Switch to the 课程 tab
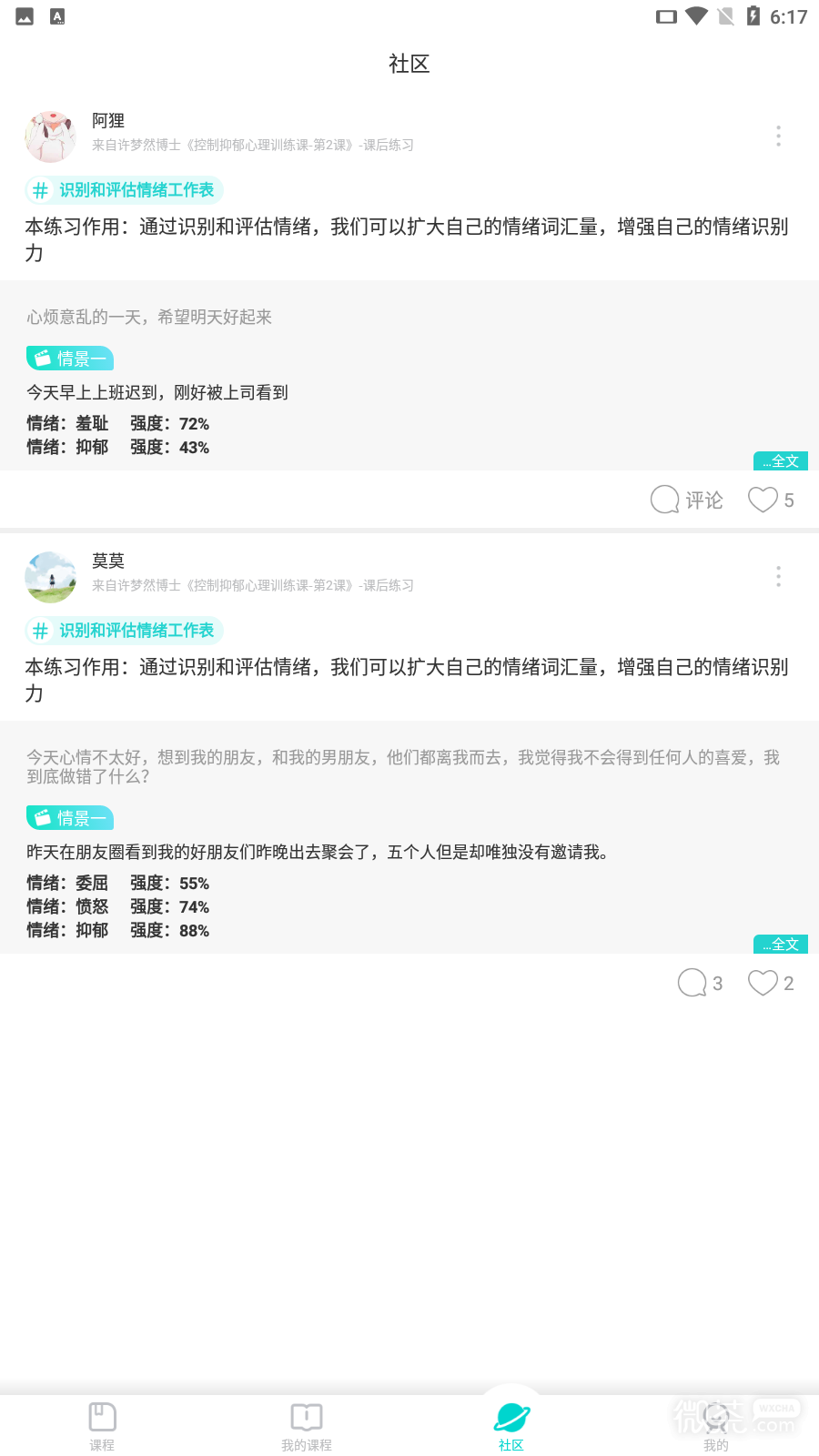This screenshot has height=1456, width=819. [x=102, y=1426]
